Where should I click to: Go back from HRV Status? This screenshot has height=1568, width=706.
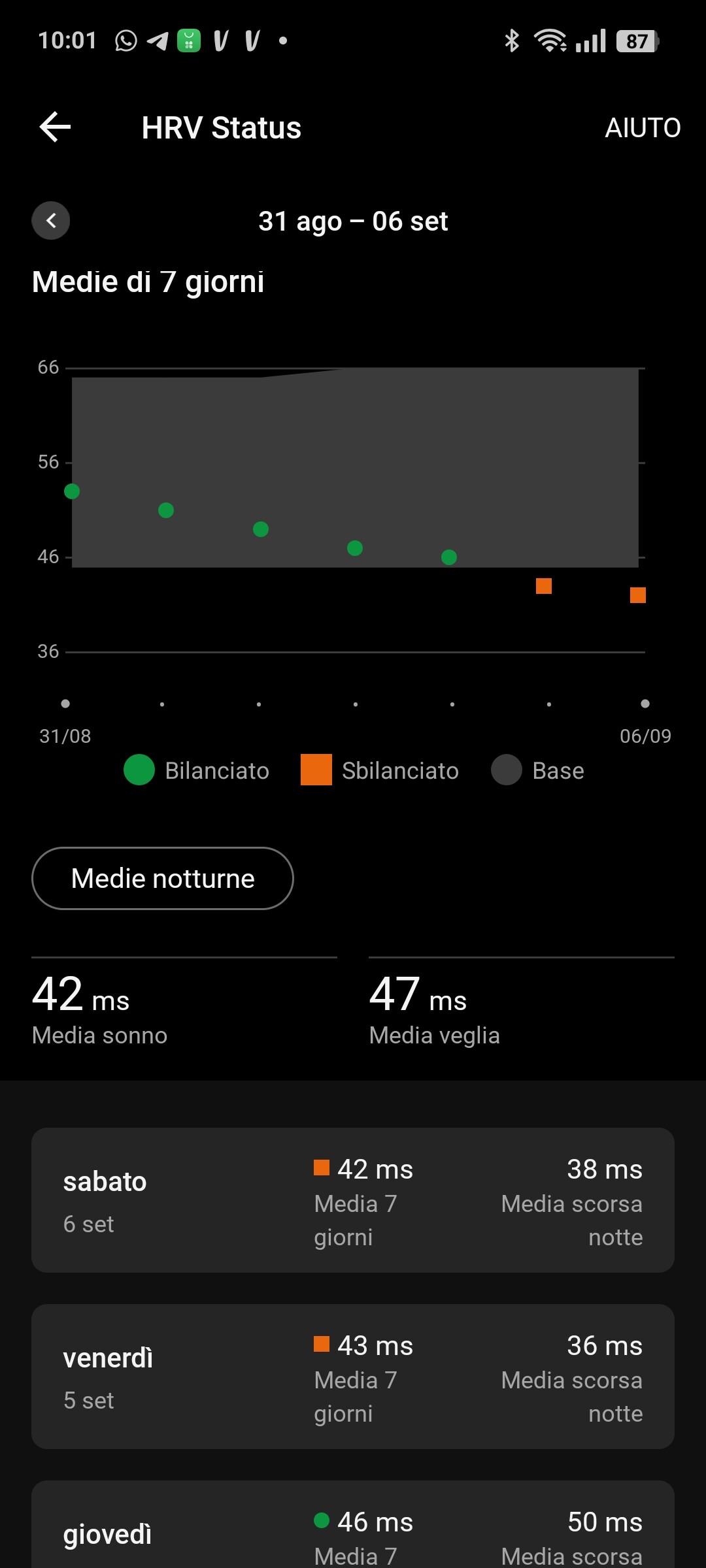[55, 127]
